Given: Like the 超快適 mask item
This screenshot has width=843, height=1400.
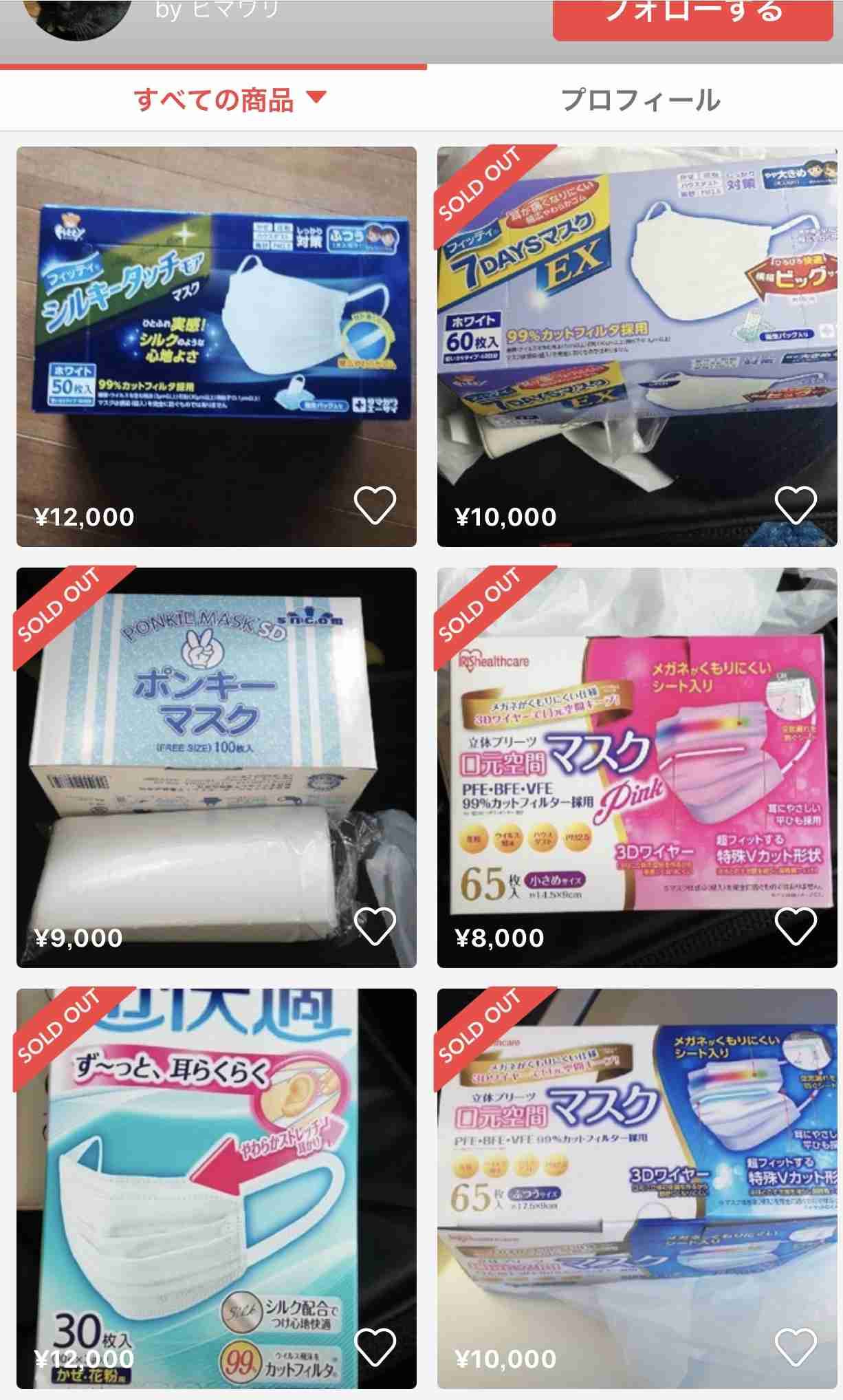Looking at the screenshot, I should click(375, 1347).
